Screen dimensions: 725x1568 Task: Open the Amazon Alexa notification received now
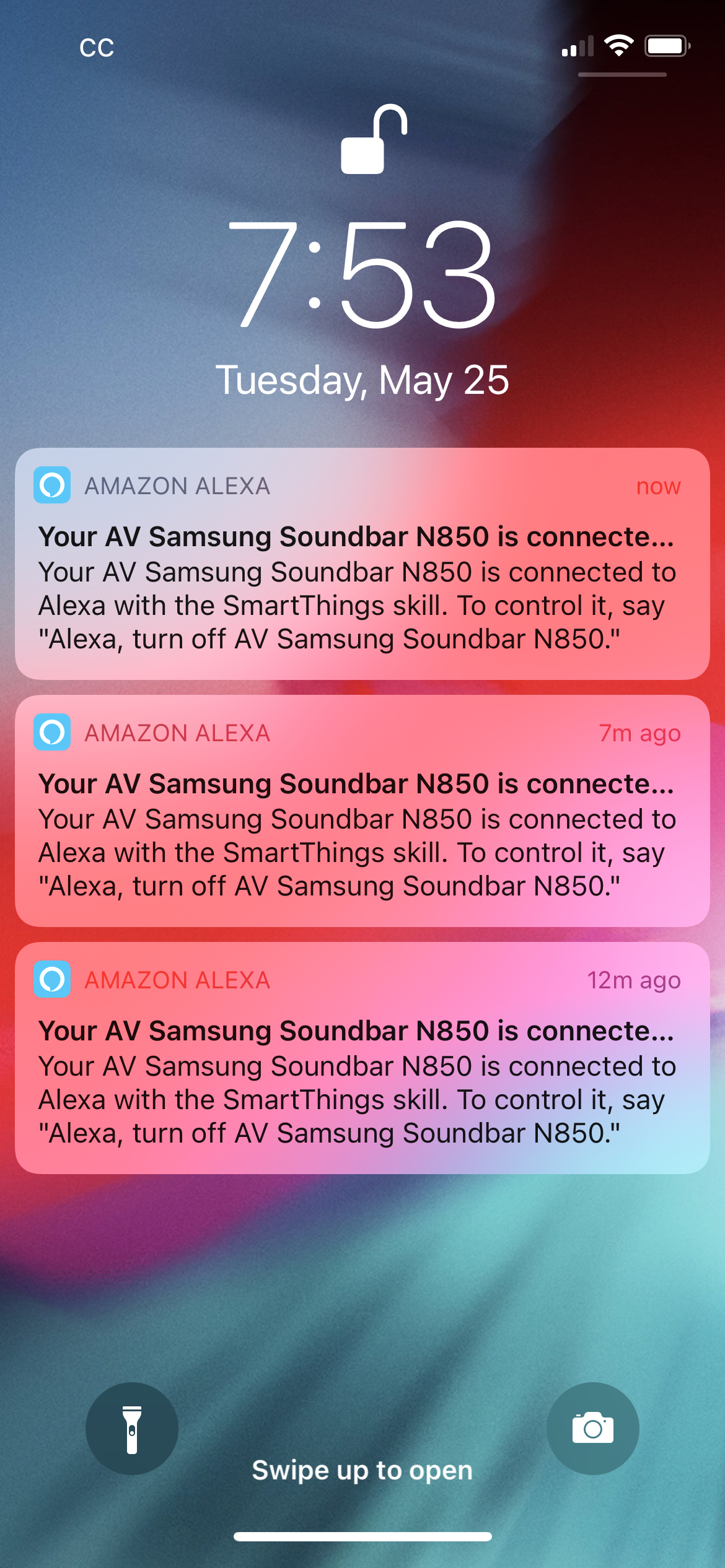[362, 564]
